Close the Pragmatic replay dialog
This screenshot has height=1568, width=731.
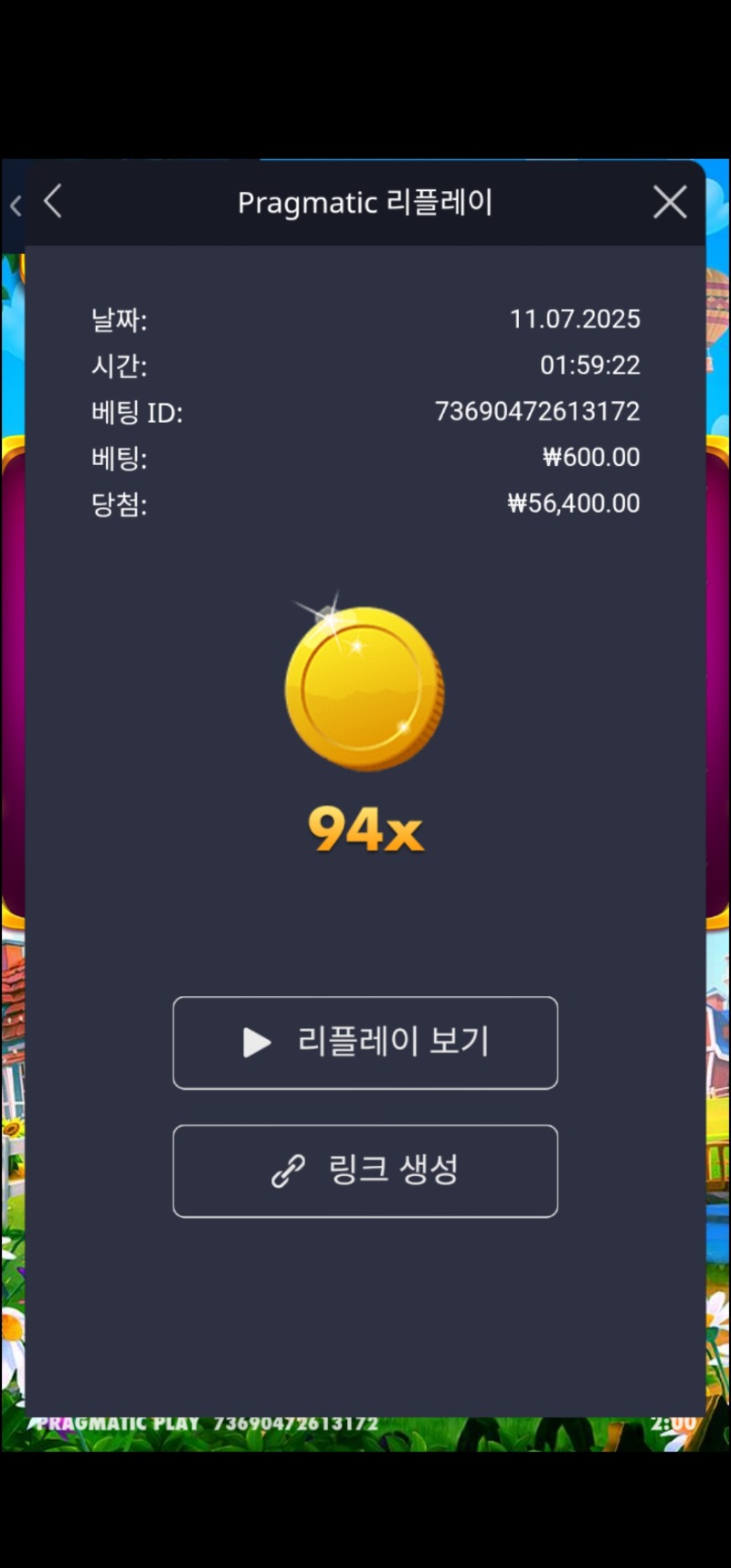pyautogui.click(x=670, y=202)
